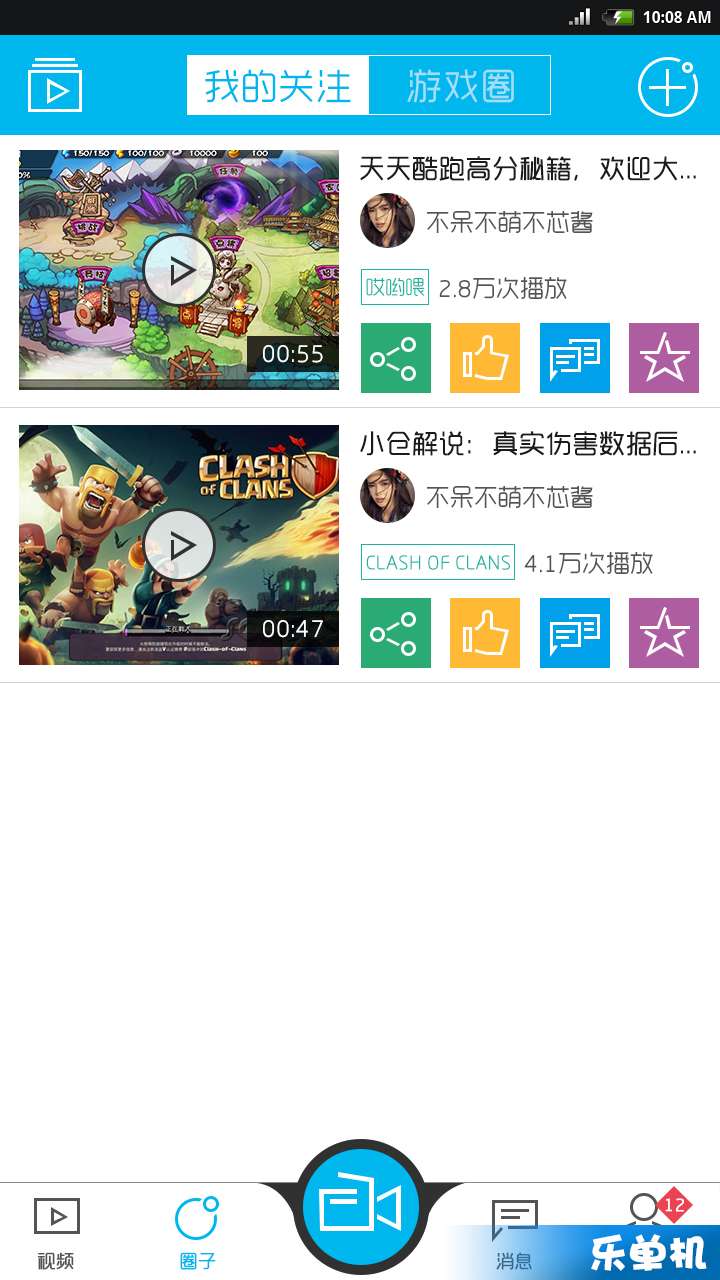Open the 哎哟喂 tag

tap(395, 288)
